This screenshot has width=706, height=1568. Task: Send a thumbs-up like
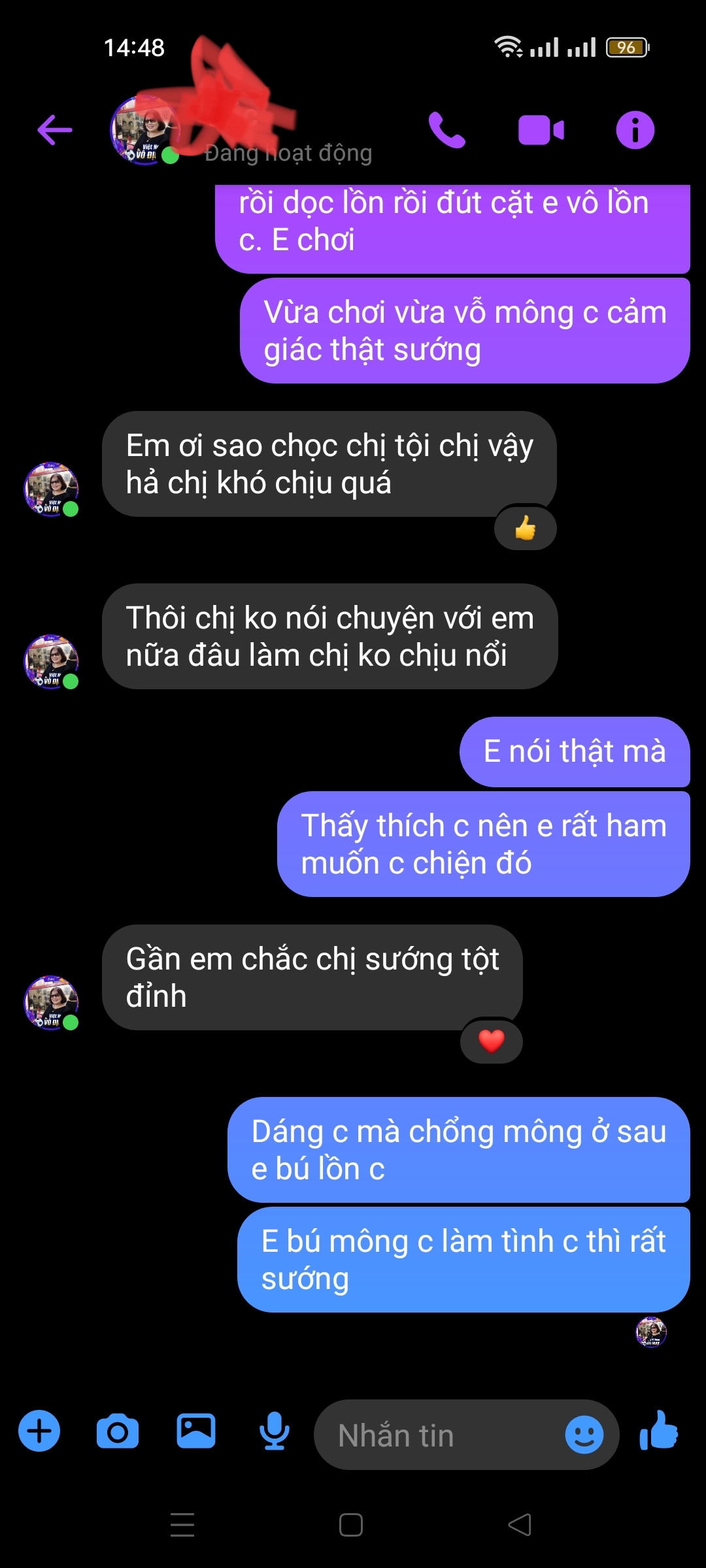(659, 1431)
